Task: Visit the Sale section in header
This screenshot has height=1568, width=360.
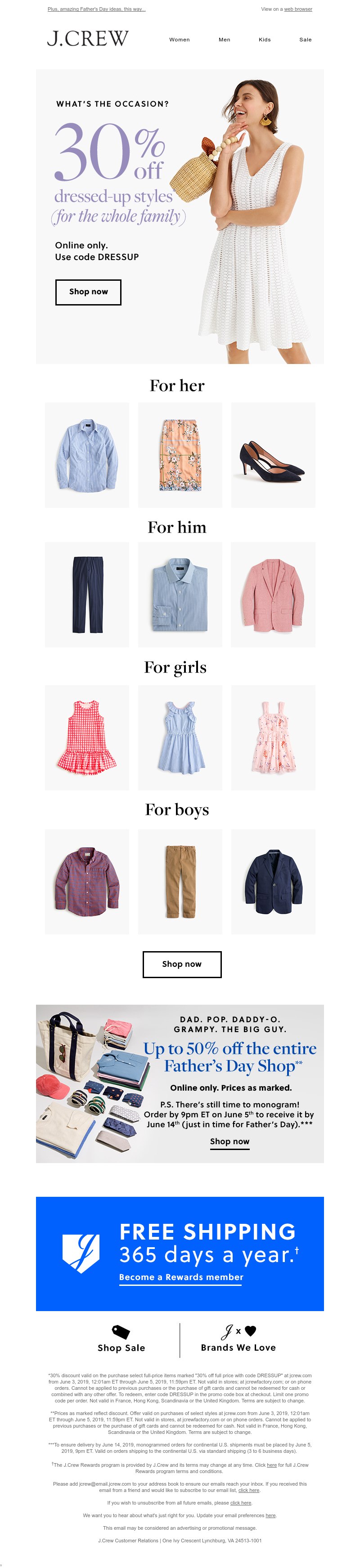Action: pyautogui.click(x=305, y=40)
